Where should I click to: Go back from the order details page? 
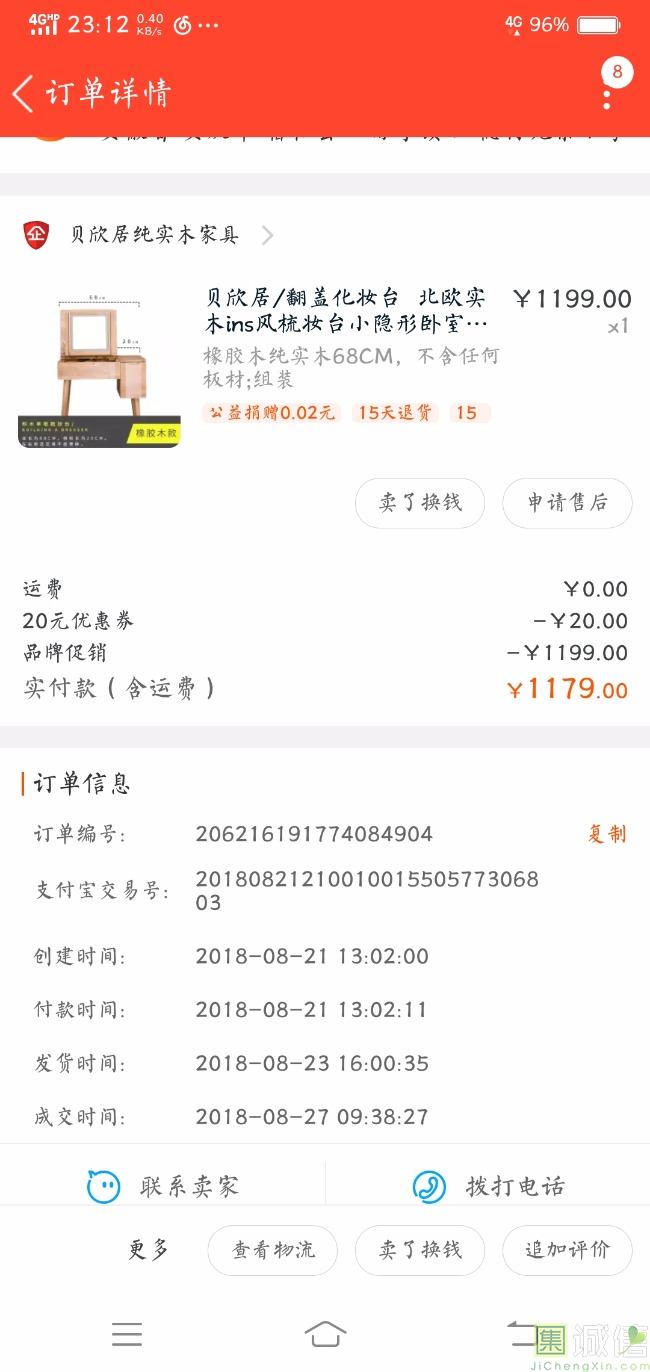(x=24, y=94)
